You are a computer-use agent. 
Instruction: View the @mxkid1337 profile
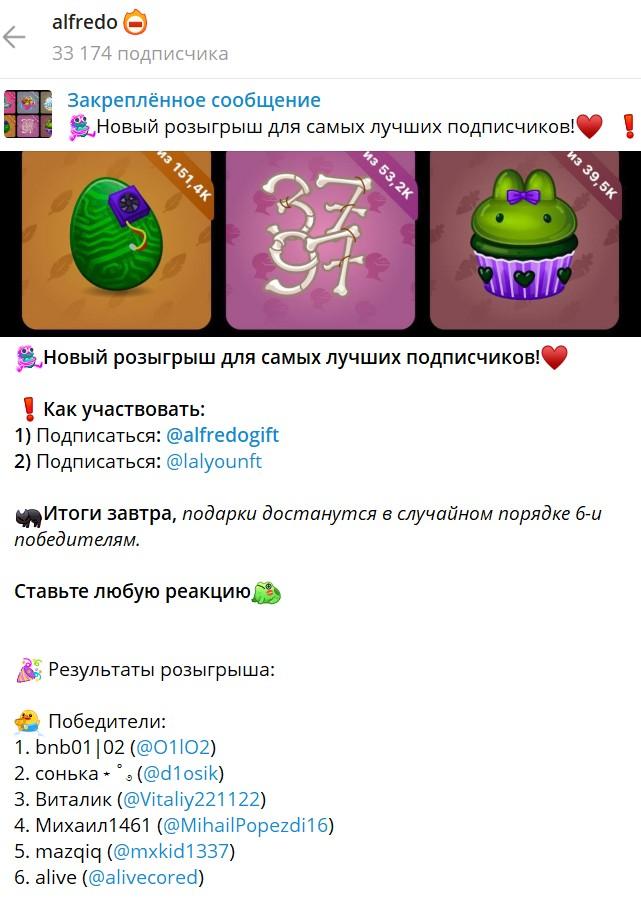pyautogui.click(x=171, y=852)
